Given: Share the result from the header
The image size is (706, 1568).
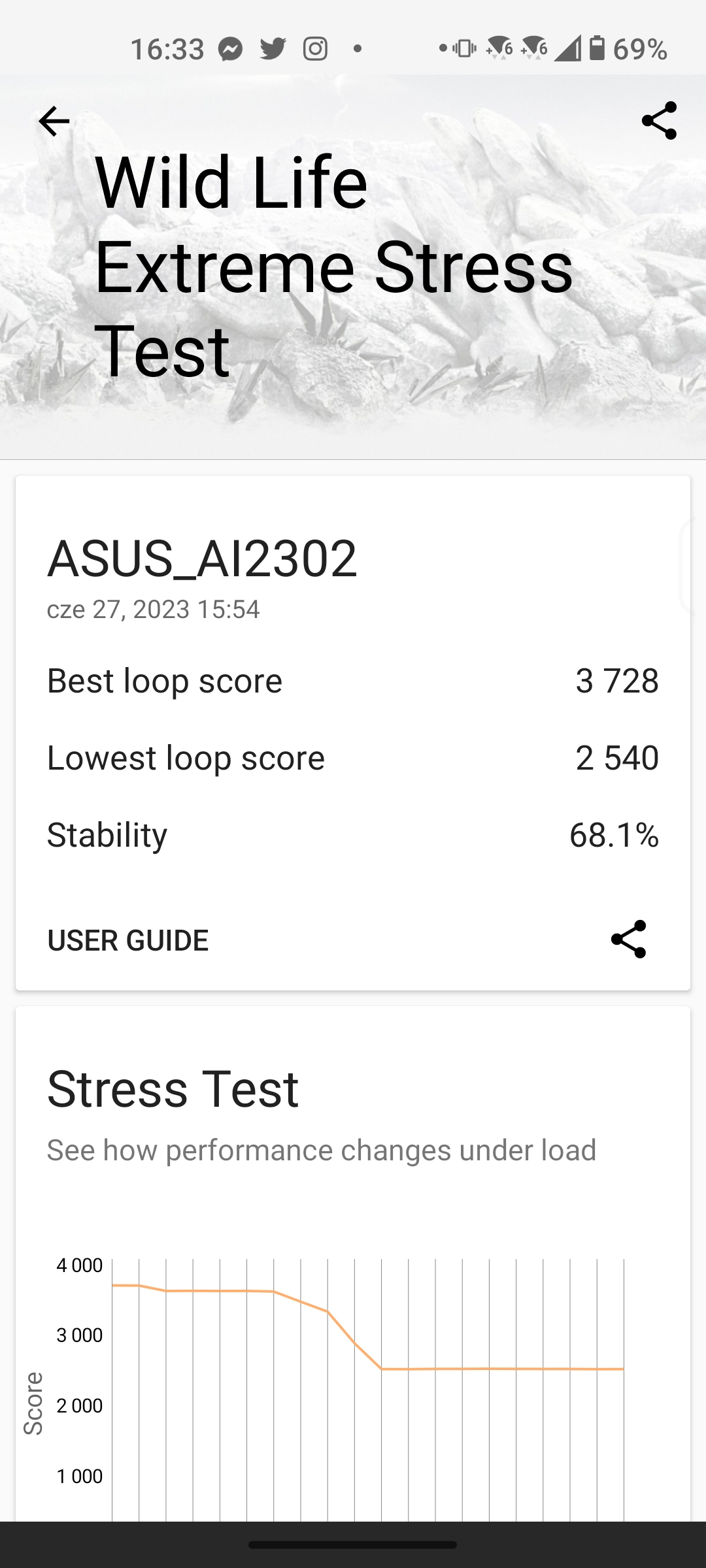Looking at the screenshot, I should [x=658, y=121].
